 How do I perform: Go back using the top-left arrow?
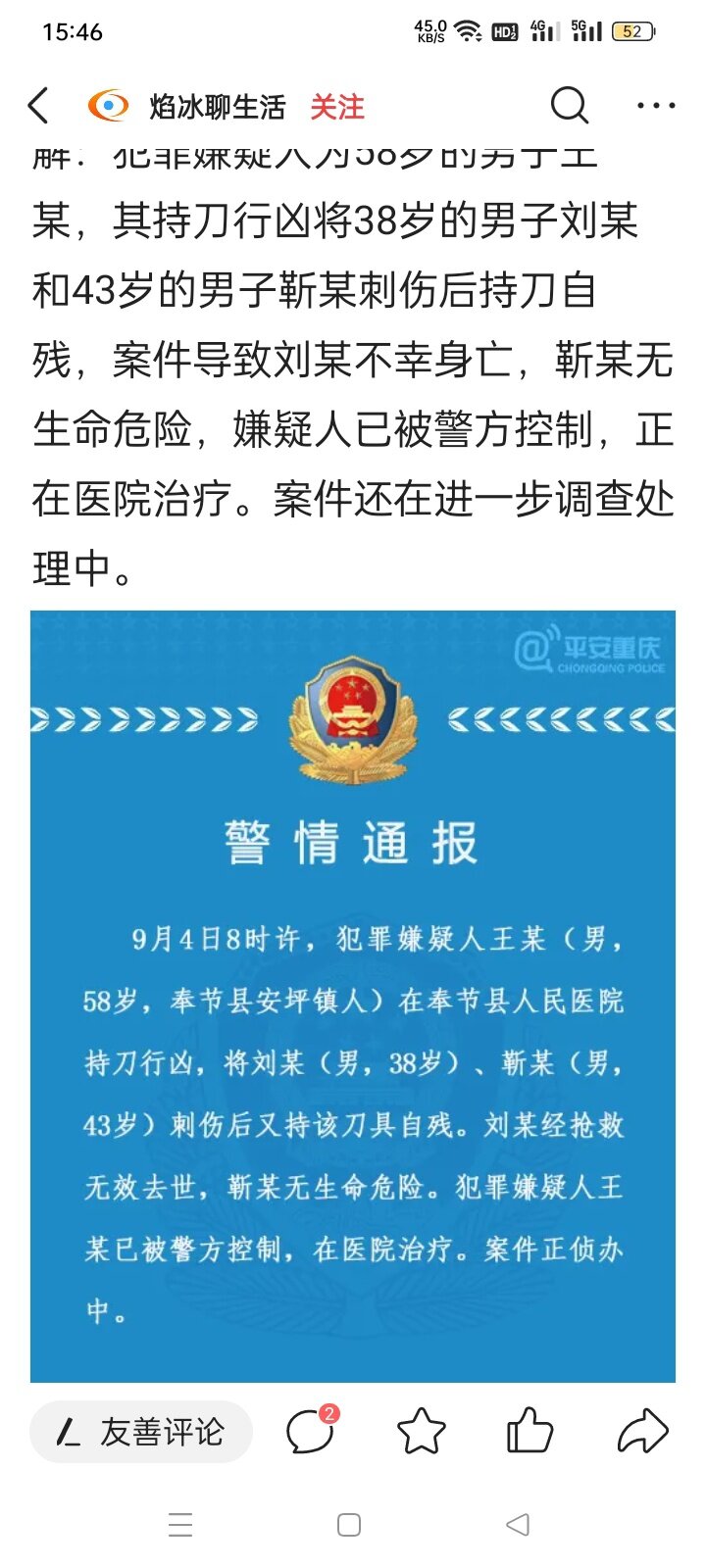pyautogui.click(x=39, y=106)
